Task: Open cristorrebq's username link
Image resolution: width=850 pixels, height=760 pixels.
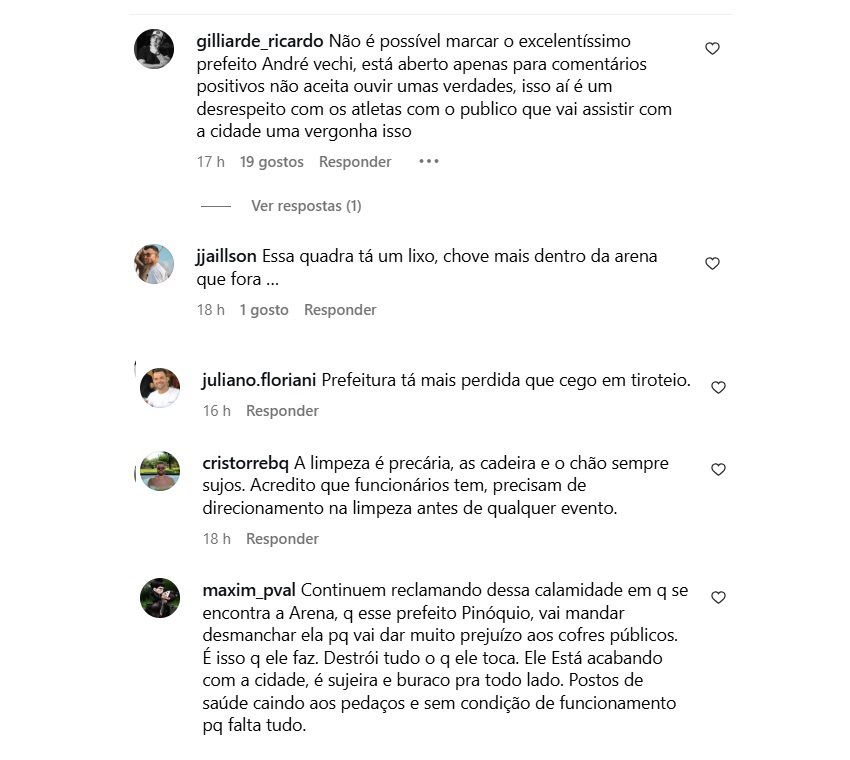Action: 245,464
